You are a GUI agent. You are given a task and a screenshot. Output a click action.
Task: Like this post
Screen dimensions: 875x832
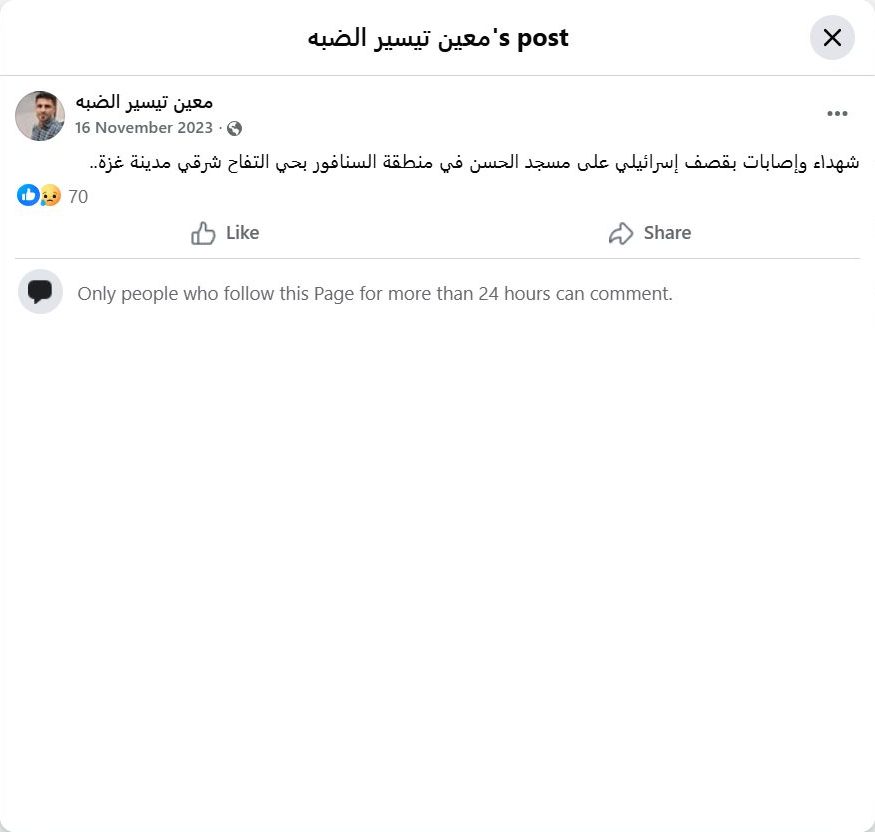pos(225,233)
